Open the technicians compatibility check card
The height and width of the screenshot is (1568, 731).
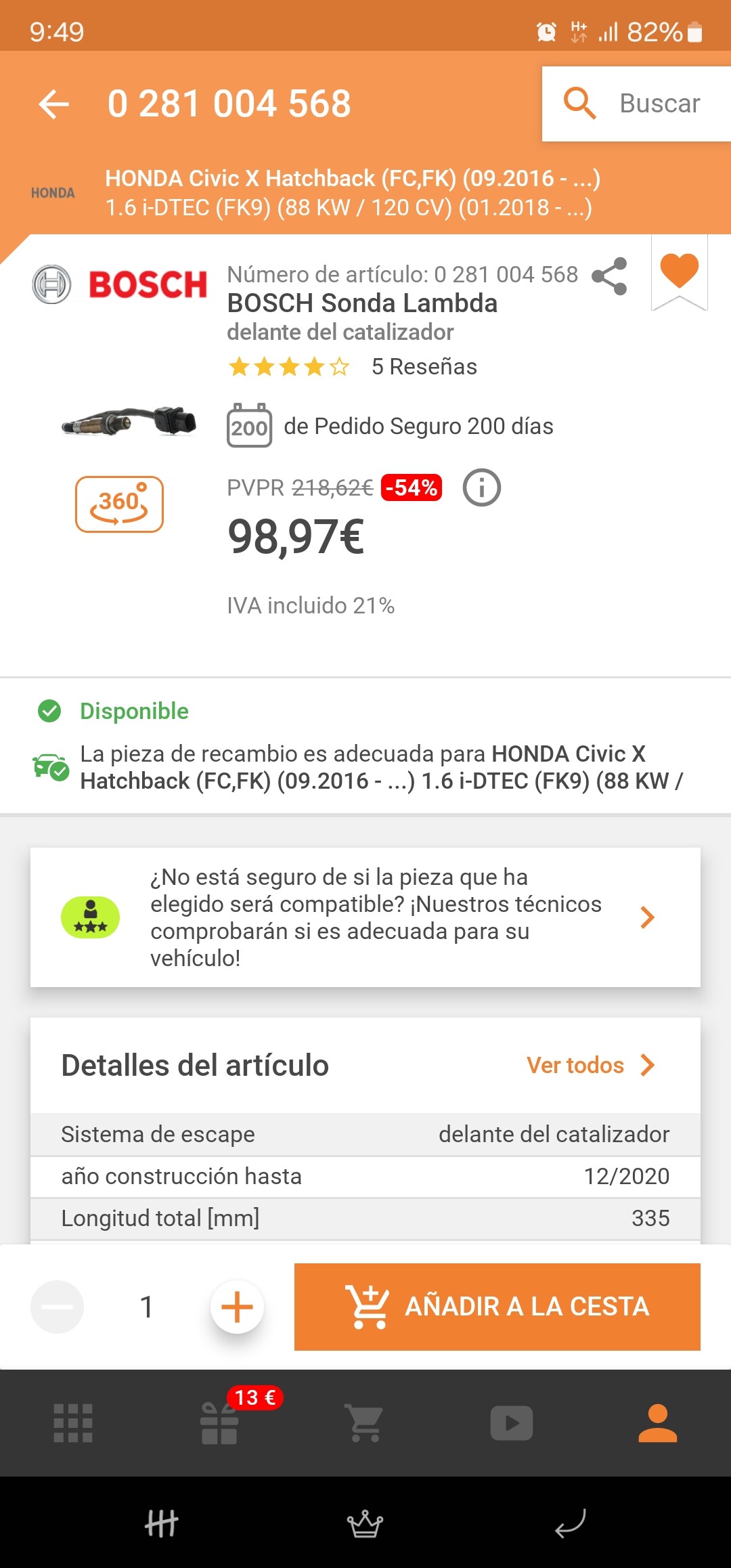click(365, 917)
